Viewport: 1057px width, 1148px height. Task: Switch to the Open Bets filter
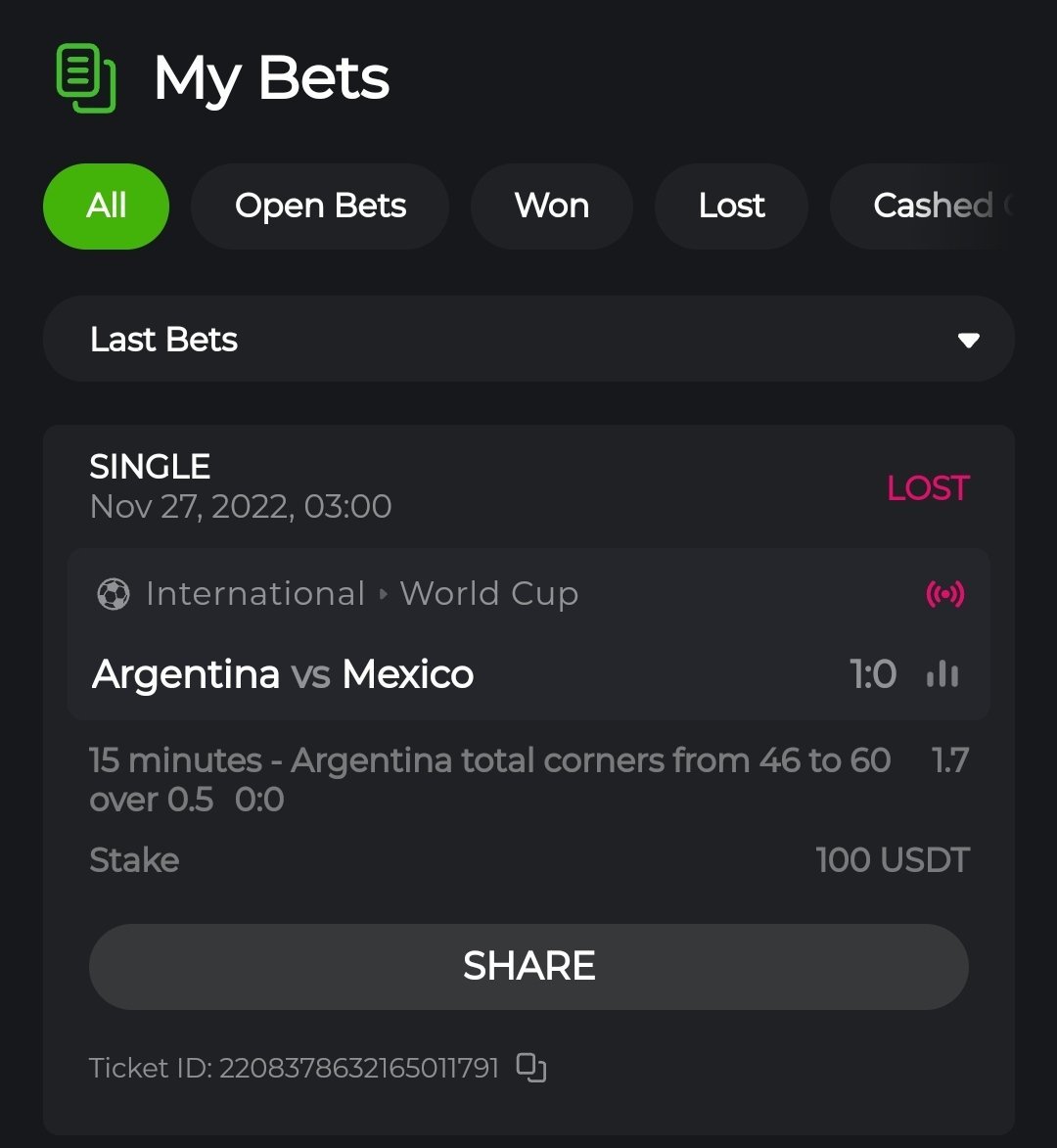tap(320, 207)
